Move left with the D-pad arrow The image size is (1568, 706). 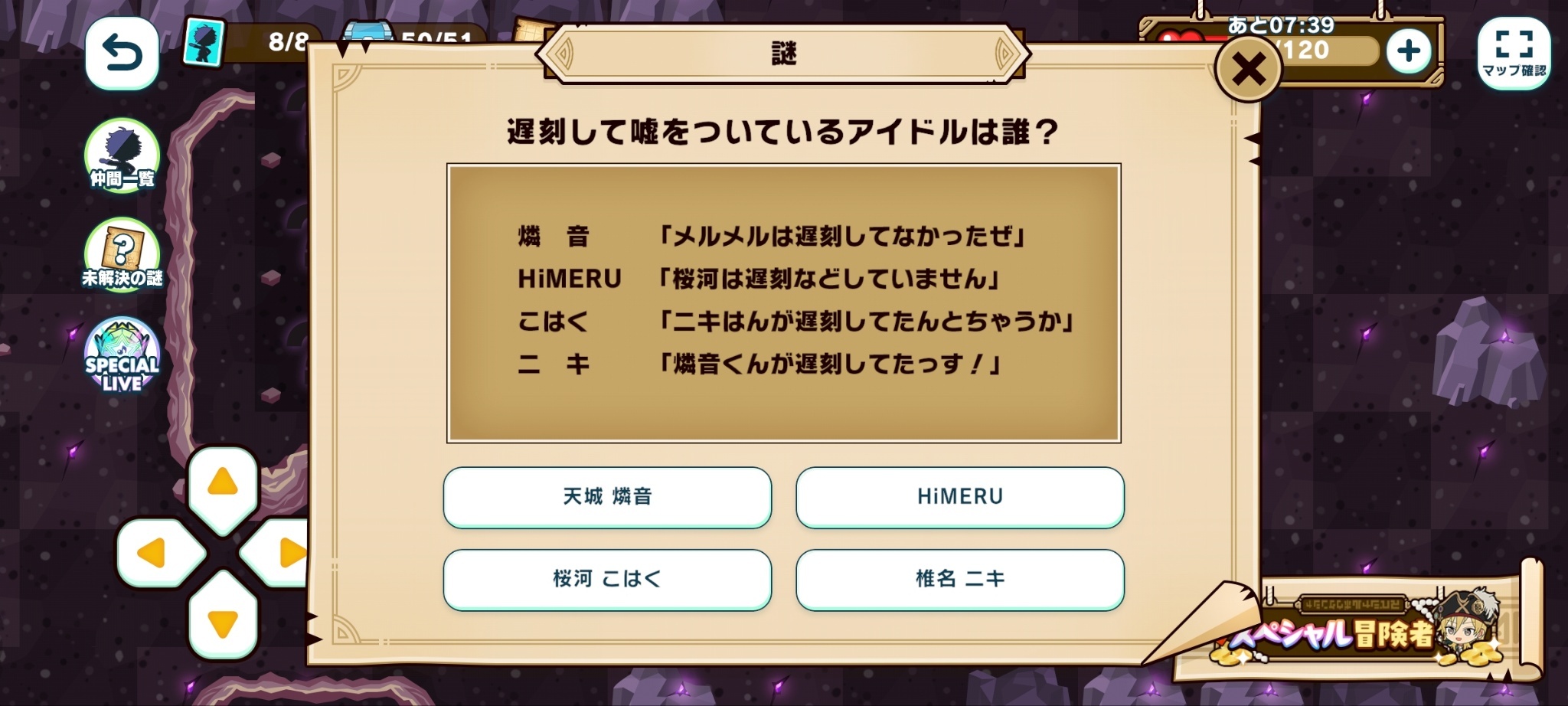coord(152,552)
